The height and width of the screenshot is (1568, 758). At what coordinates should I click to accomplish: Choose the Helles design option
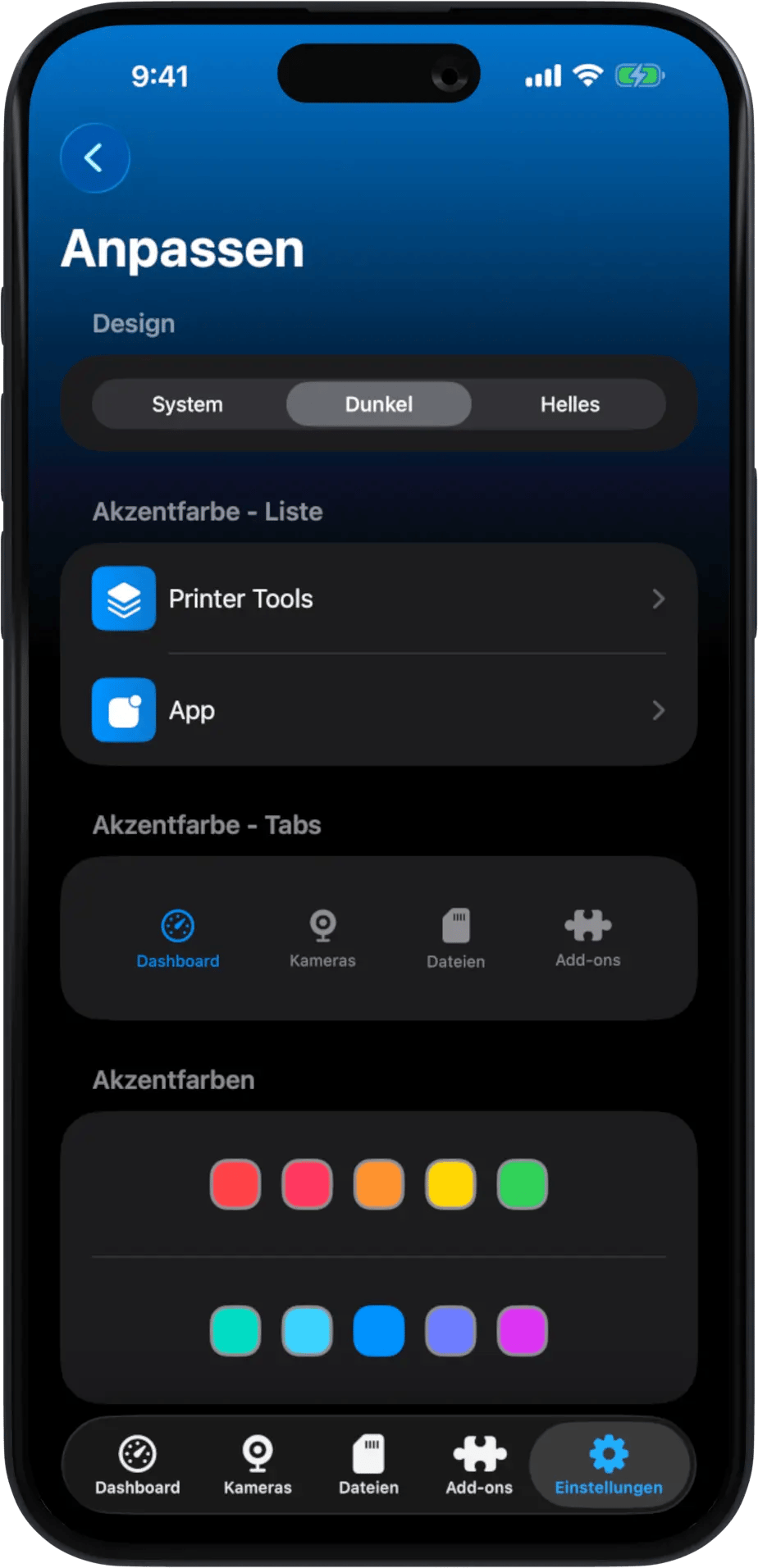pos(569,404)
